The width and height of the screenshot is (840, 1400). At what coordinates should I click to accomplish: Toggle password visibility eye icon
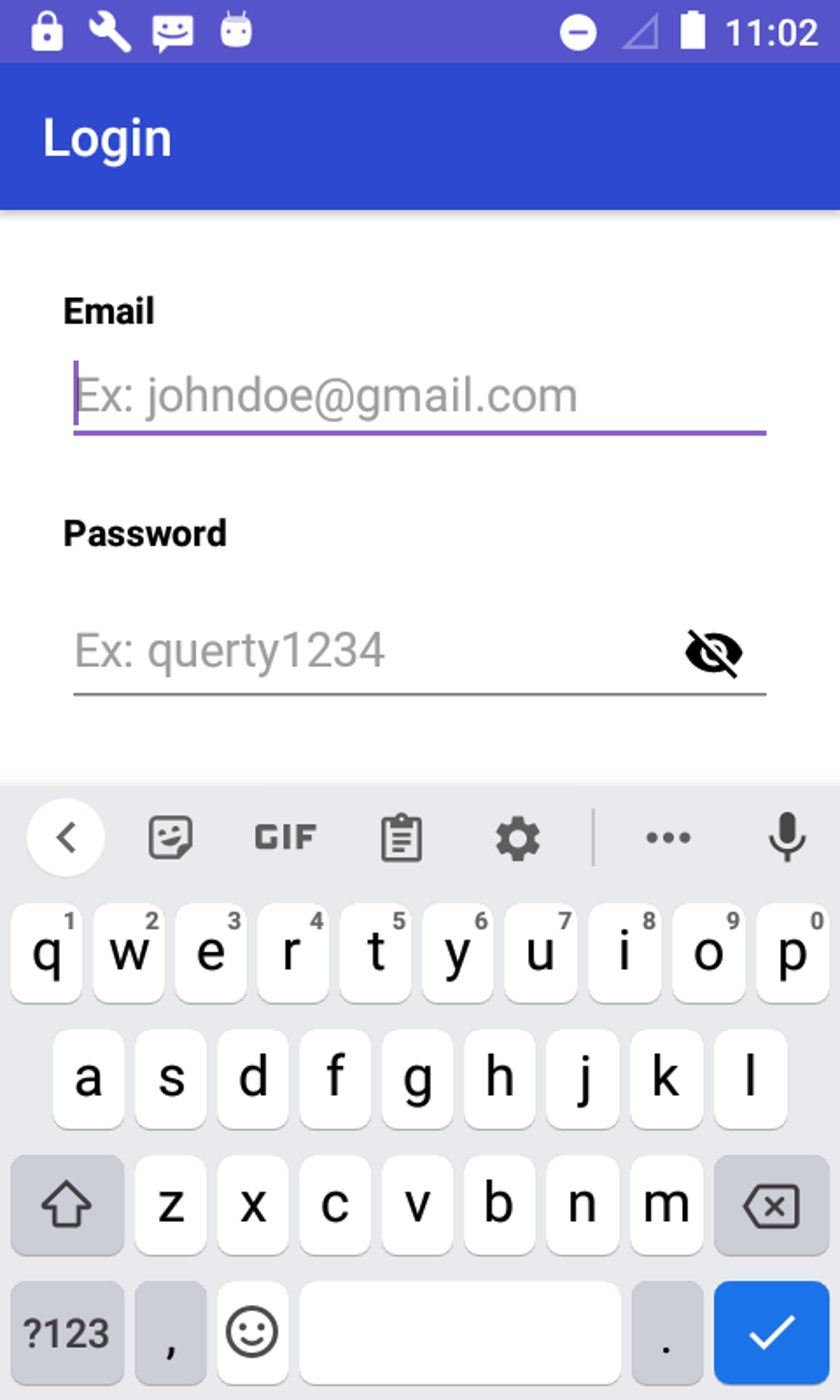coord(714,653)
